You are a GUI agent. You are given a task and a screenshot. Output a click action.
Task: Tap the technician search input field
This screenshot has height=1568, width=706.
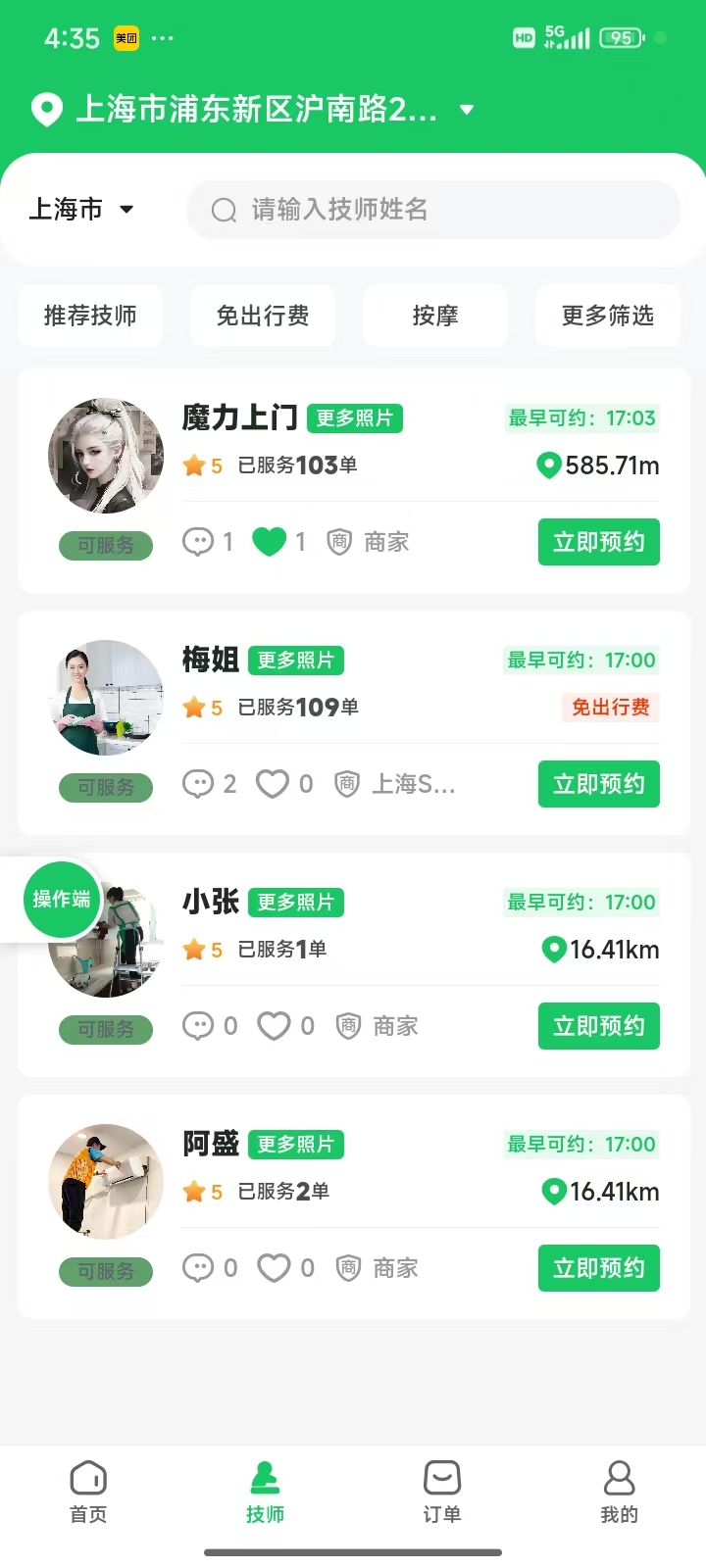click(431, 210)
